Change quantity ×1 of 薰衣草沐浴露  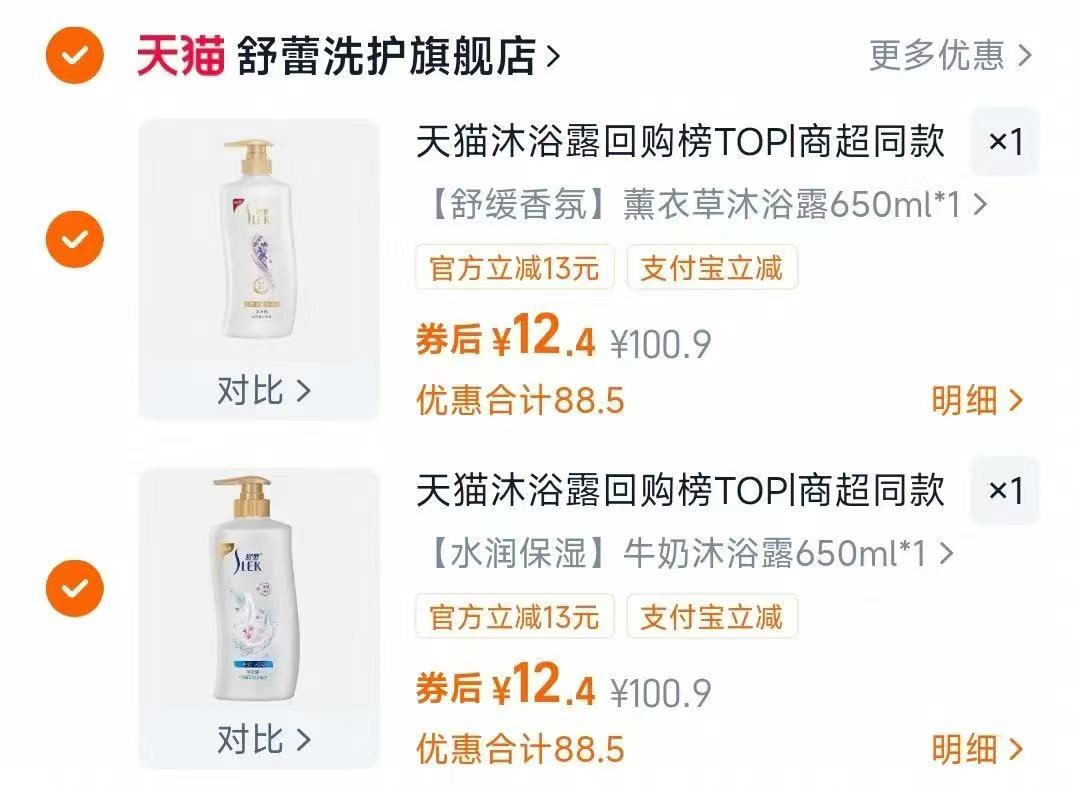(x=1005, y=143)
